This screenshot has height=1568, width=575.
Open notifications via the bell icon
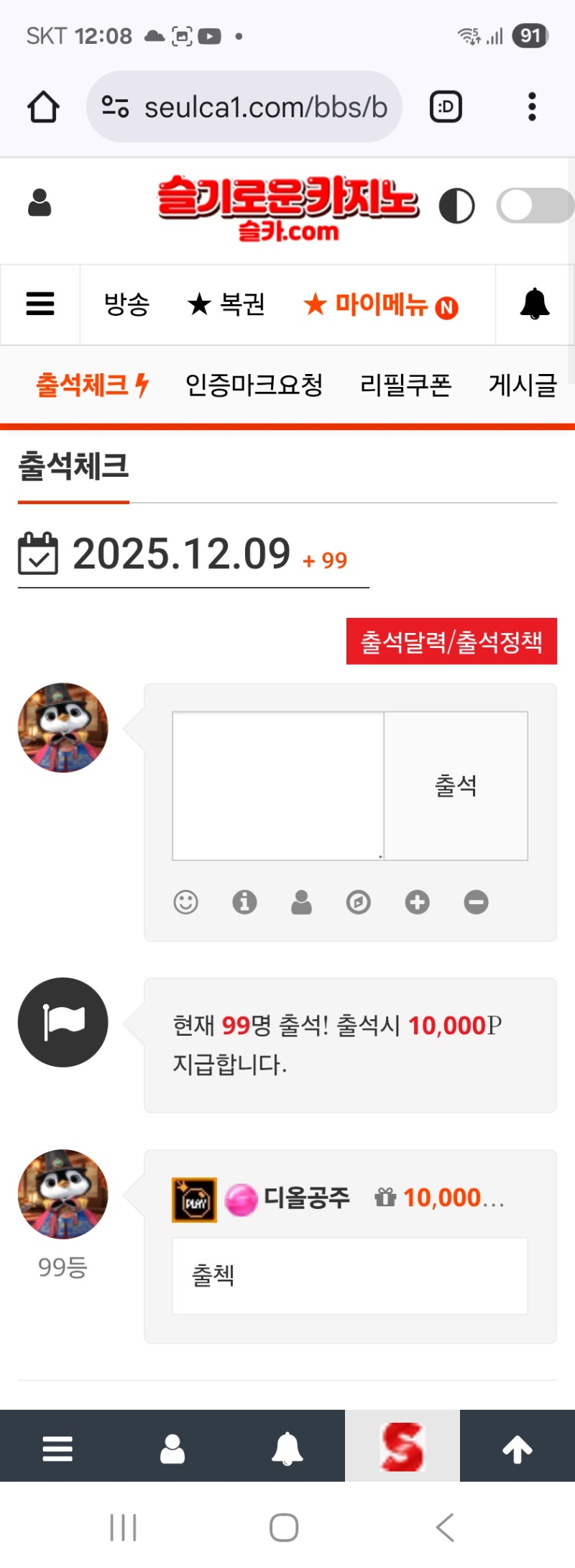tap(533, 304)
